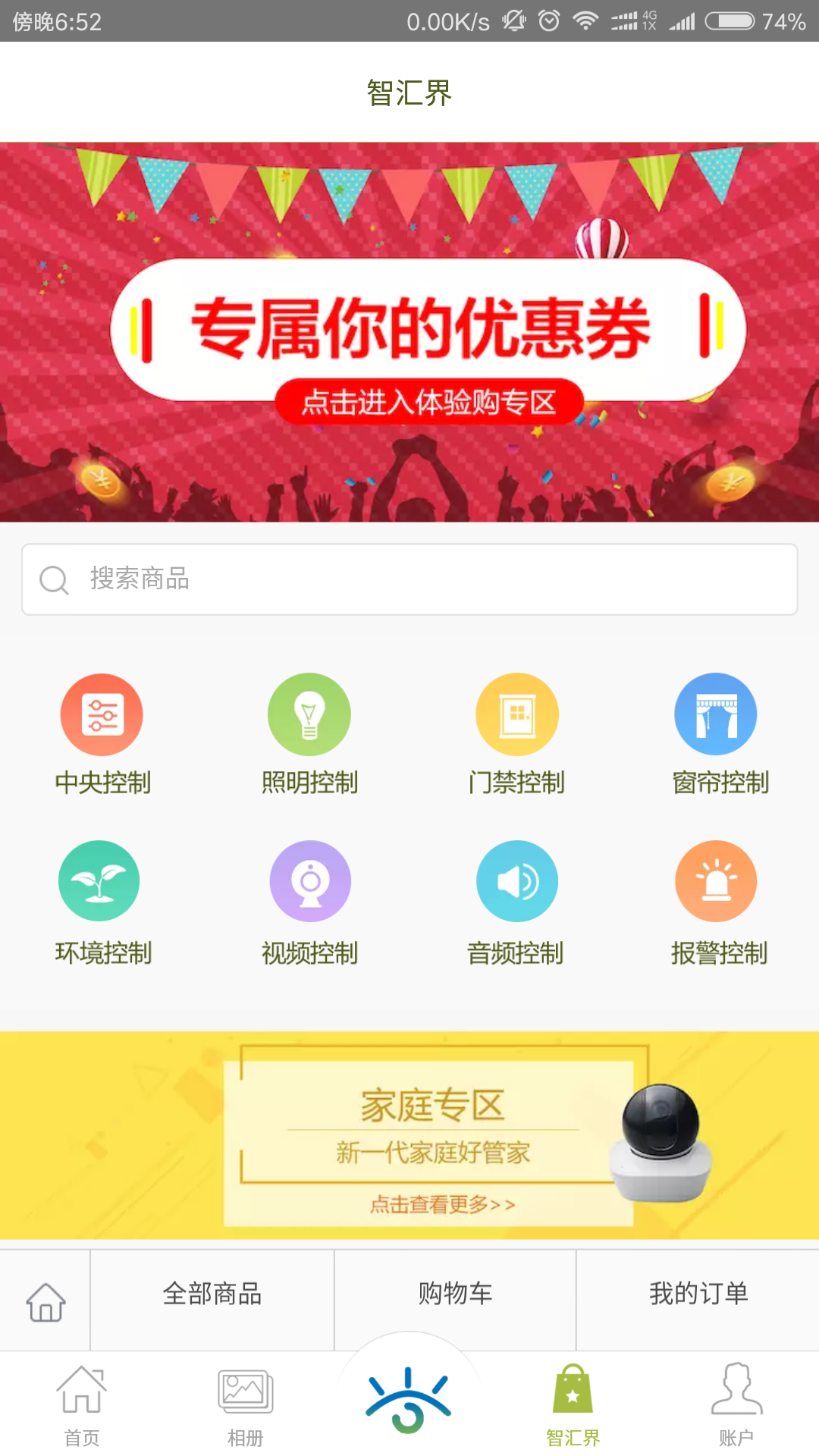
Task: Tap the center eye logo button
Action: [409, 1399]
